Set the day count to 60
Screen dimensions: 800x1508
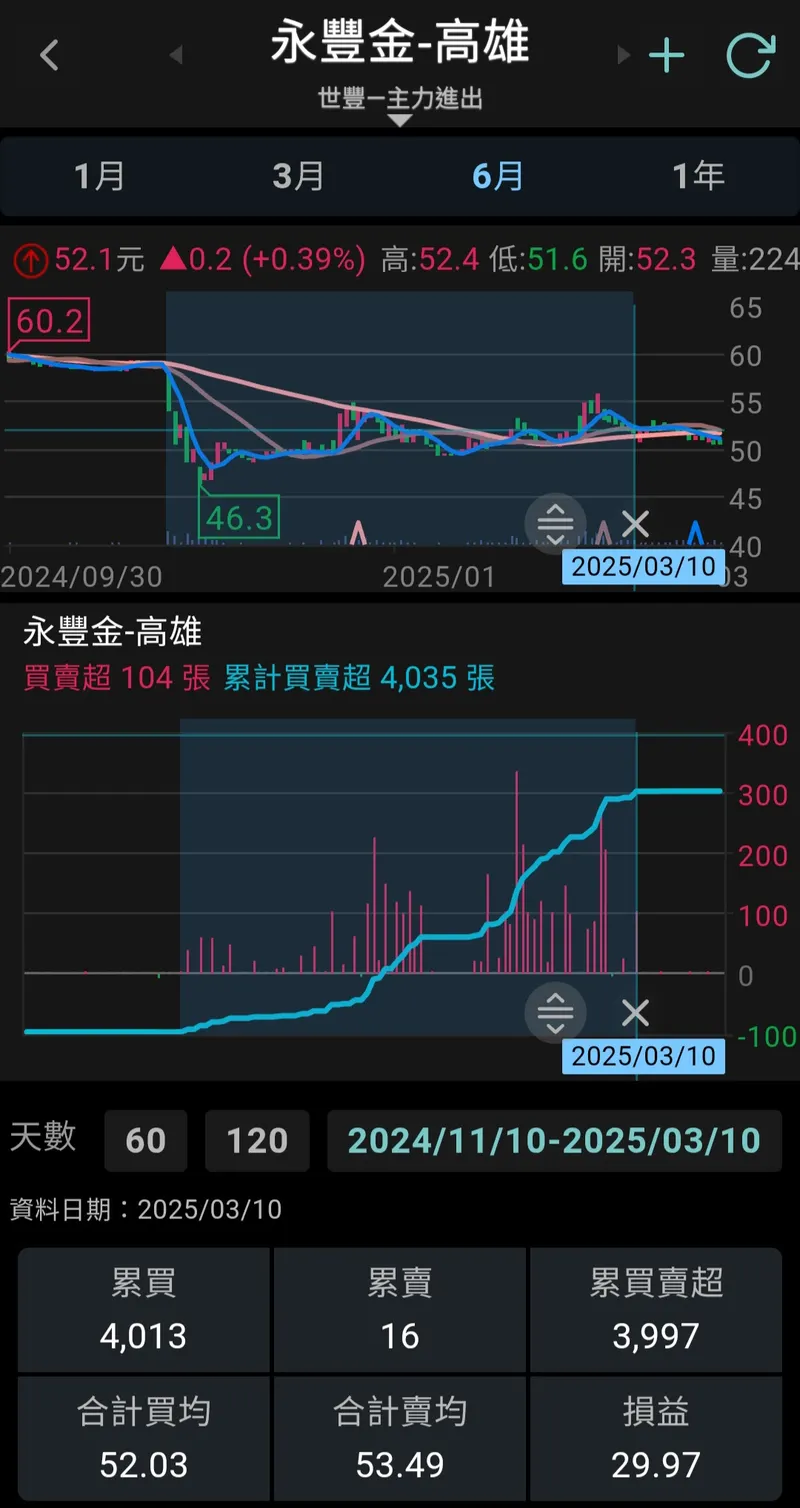146,1140
